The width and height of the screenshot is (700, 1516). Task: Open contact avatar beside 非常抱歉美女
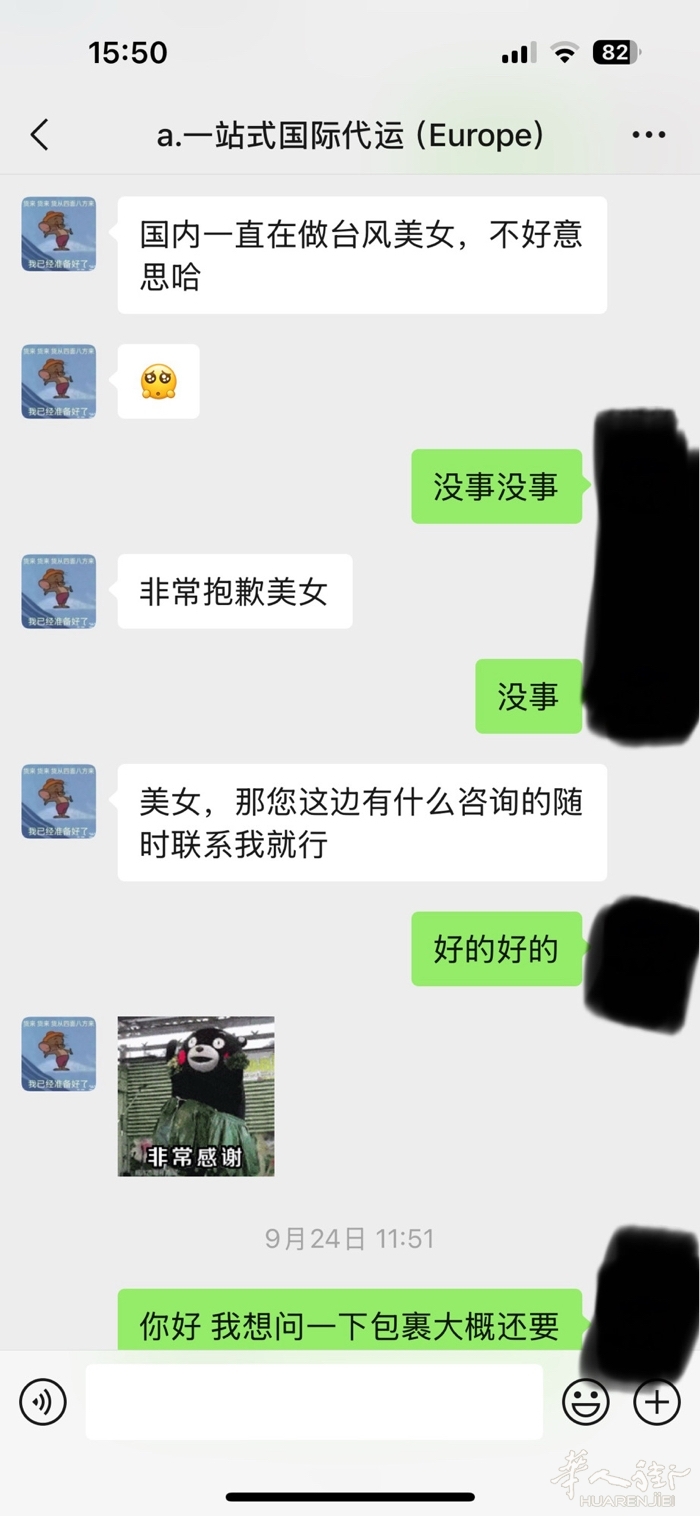pyautogui.click(x=59, y=591)
